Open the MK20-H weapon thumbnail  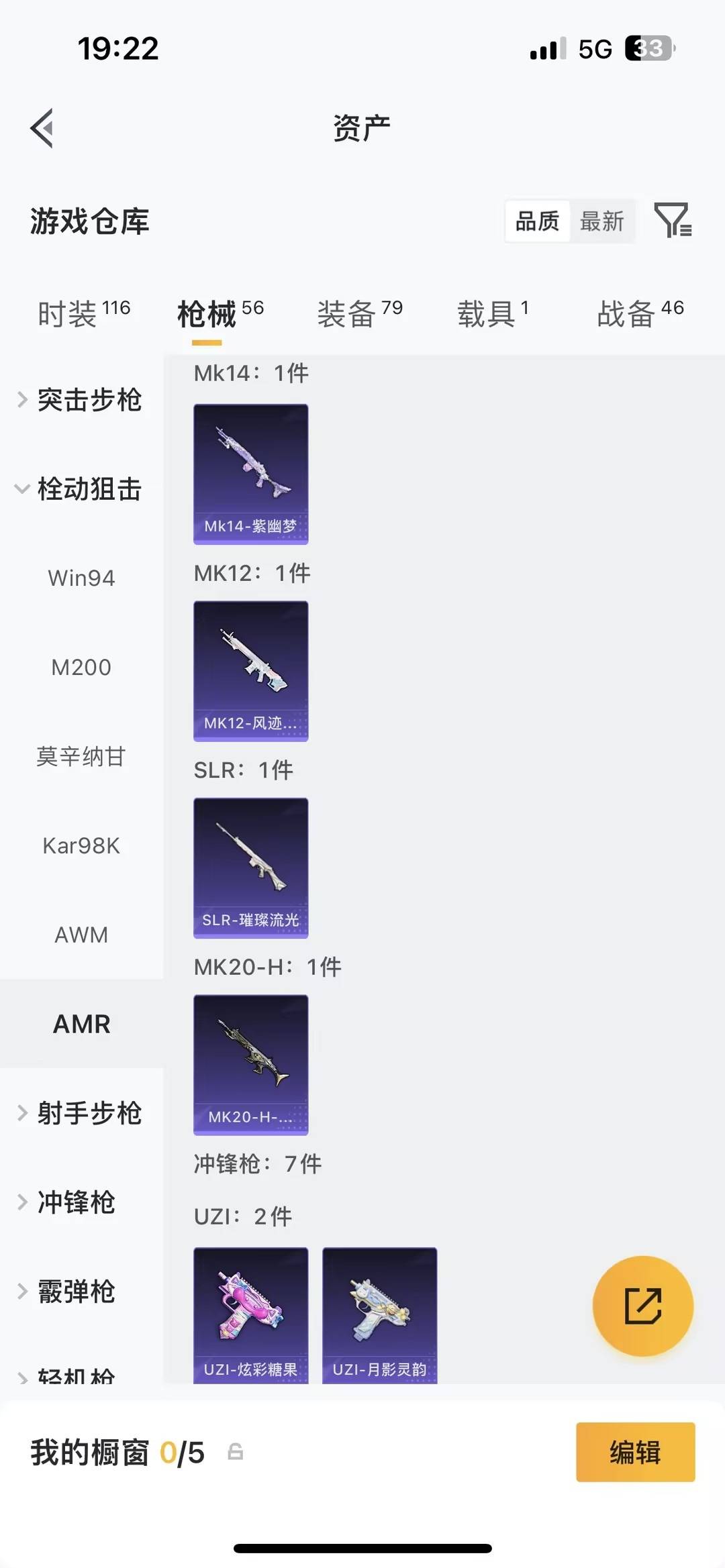tap(250, 1063)
